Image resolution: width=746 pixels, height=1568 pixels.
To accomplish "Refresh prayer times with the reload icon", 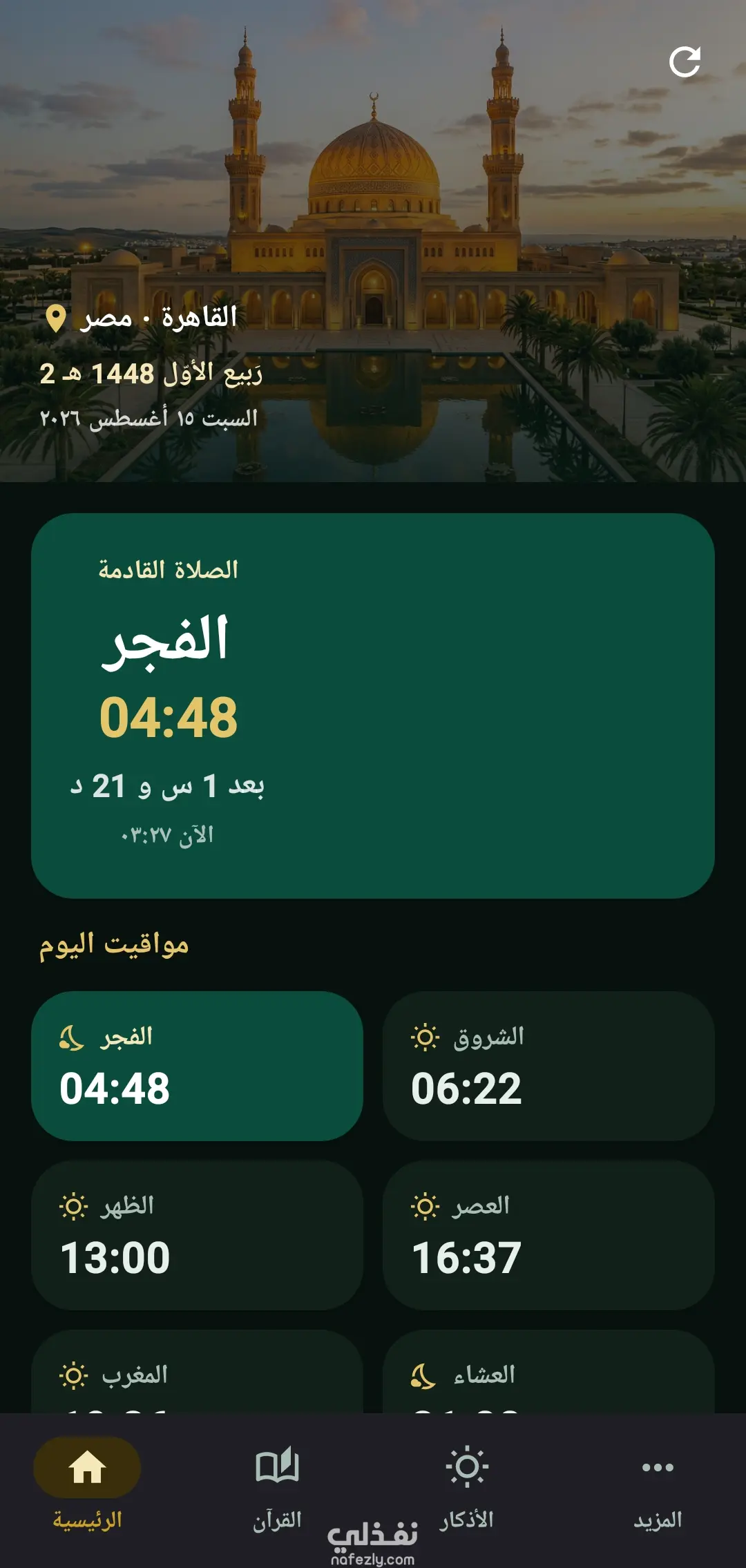I will (685, 62).
